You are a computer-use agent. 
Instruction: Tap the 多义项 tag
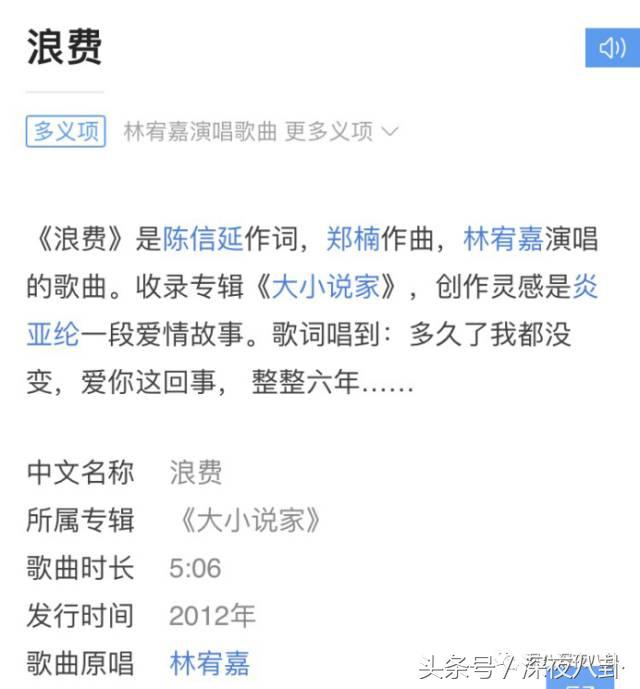[66, 131]
